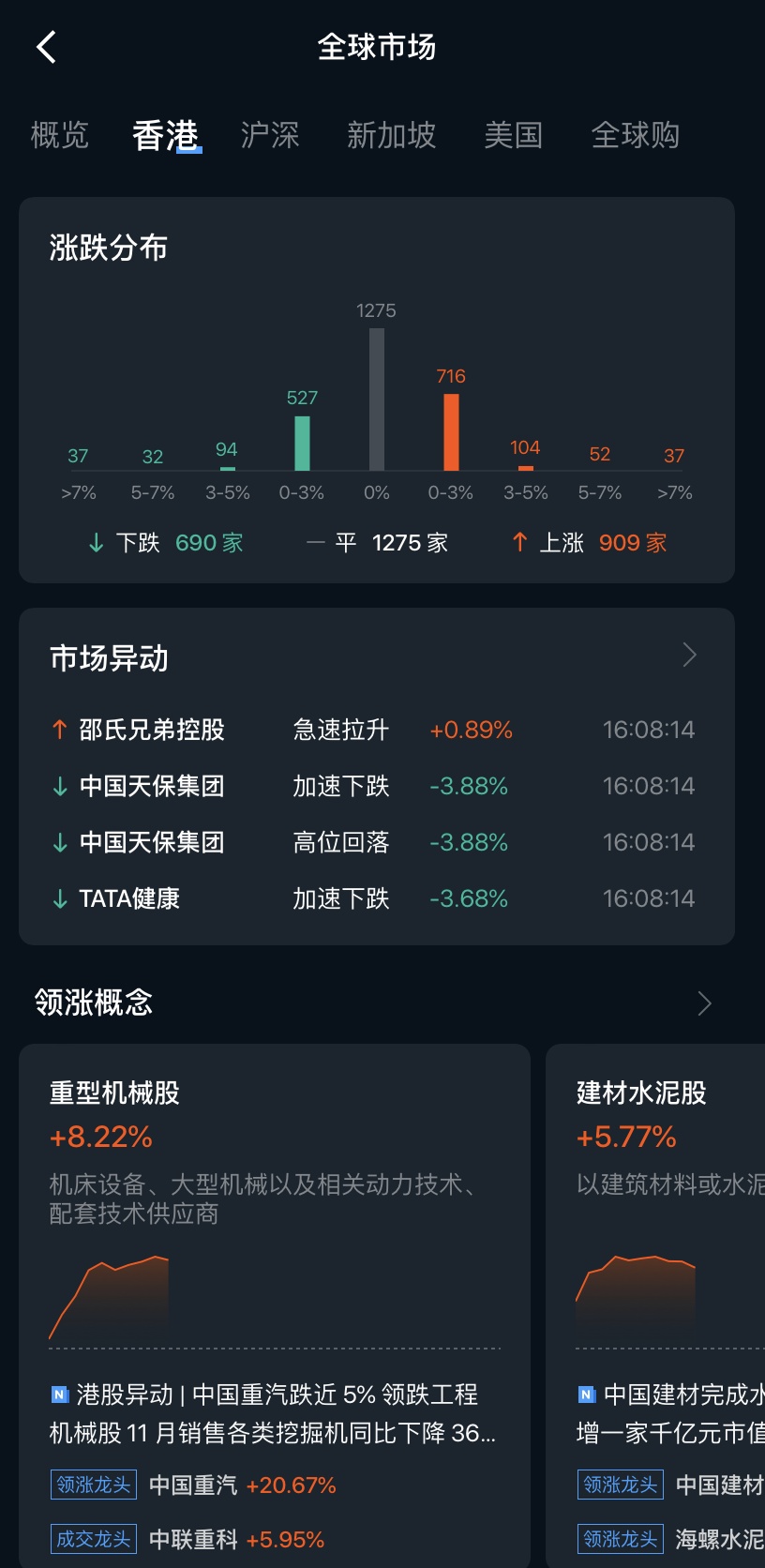The height and width of the screenshot is (1568, 765).
Task: View more 领涨概念 via chevron
Action: pos(704,1003)
